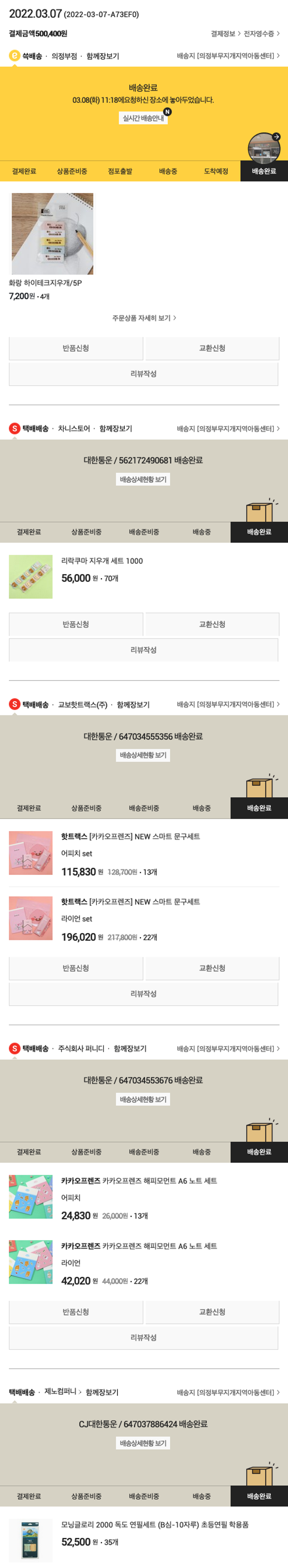This screenshot has height=1568, width=288.
Task: Open 화랑 하이테크지우개/5P product
Action: click(52, 234)
